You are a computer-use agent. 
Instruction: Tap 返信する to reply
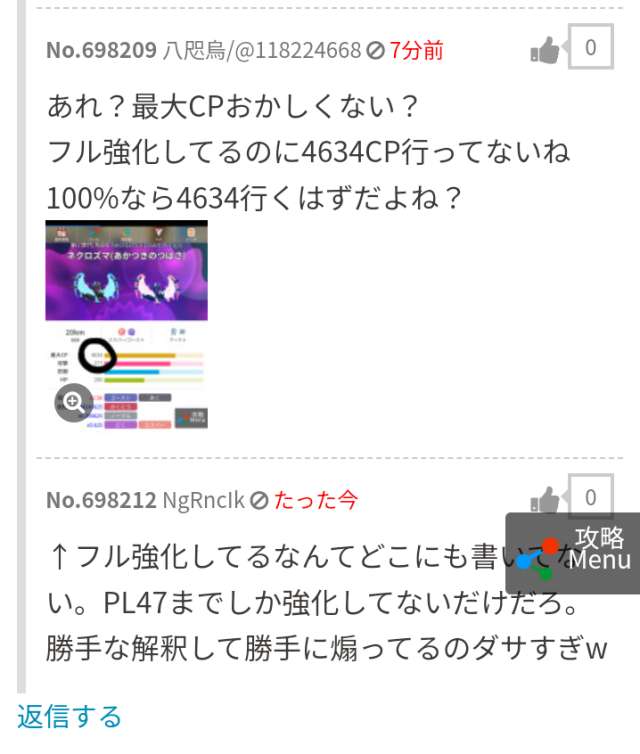coord(69,716)
